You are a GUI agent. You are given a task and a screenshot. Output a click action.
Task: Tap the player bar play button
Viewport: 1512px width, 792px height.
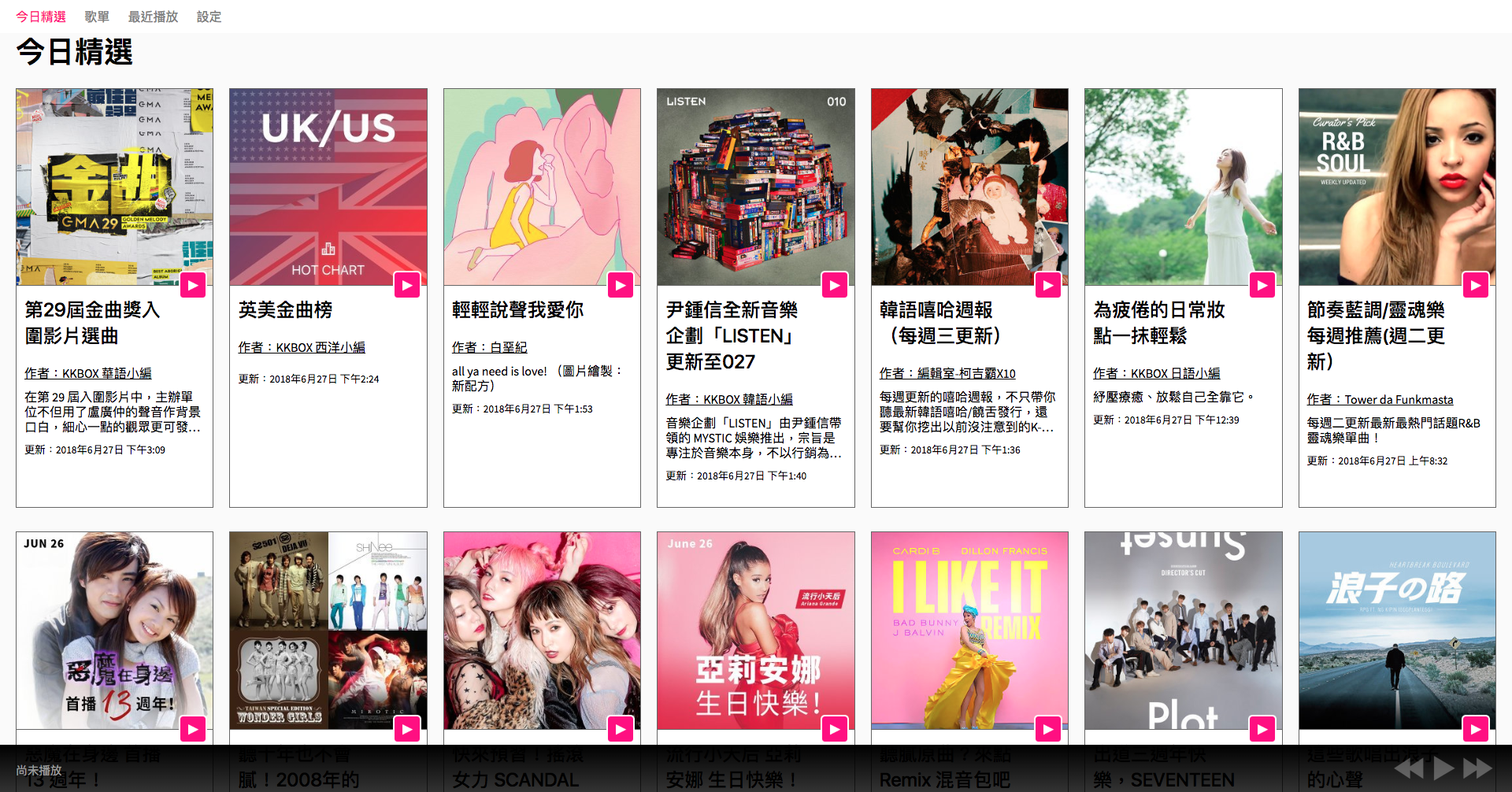1443,768
